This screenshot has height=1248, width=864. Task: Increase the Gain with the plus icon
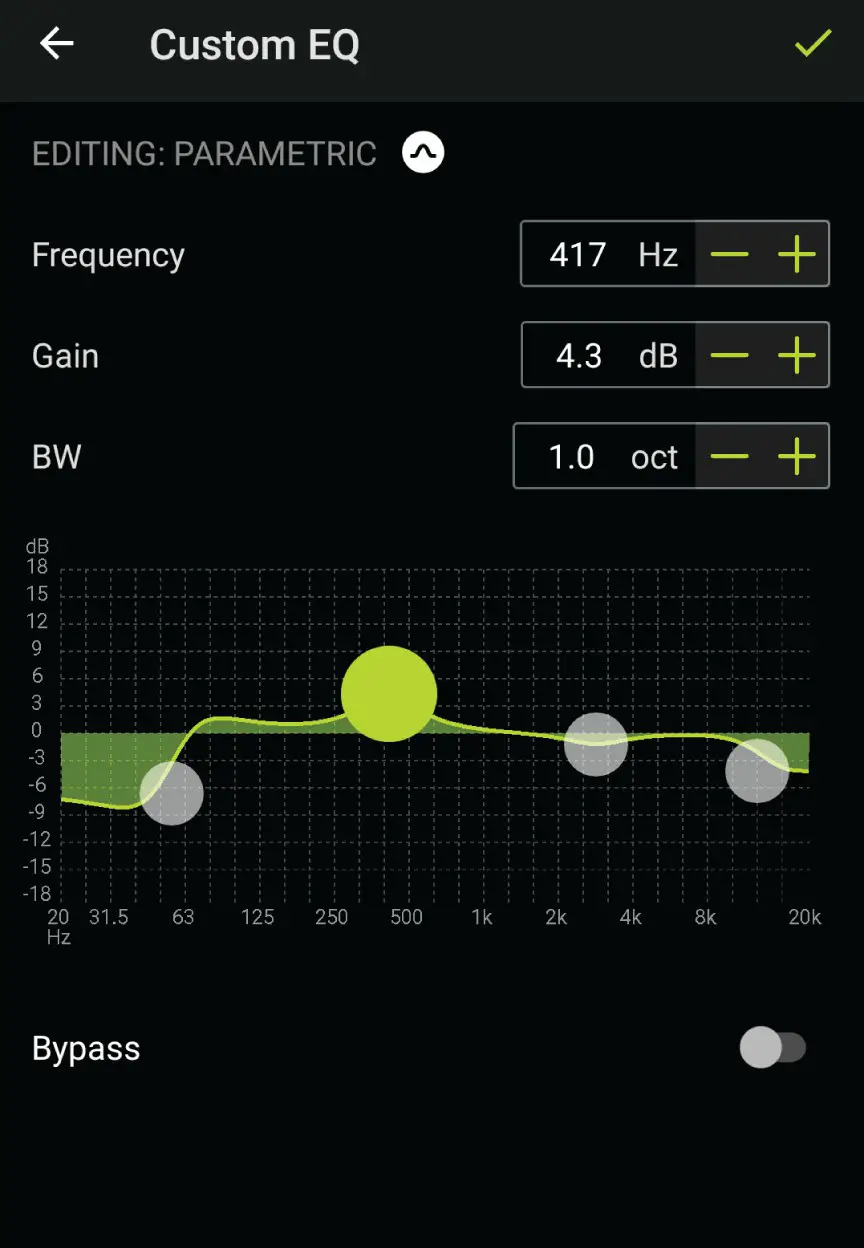(797, 355)
